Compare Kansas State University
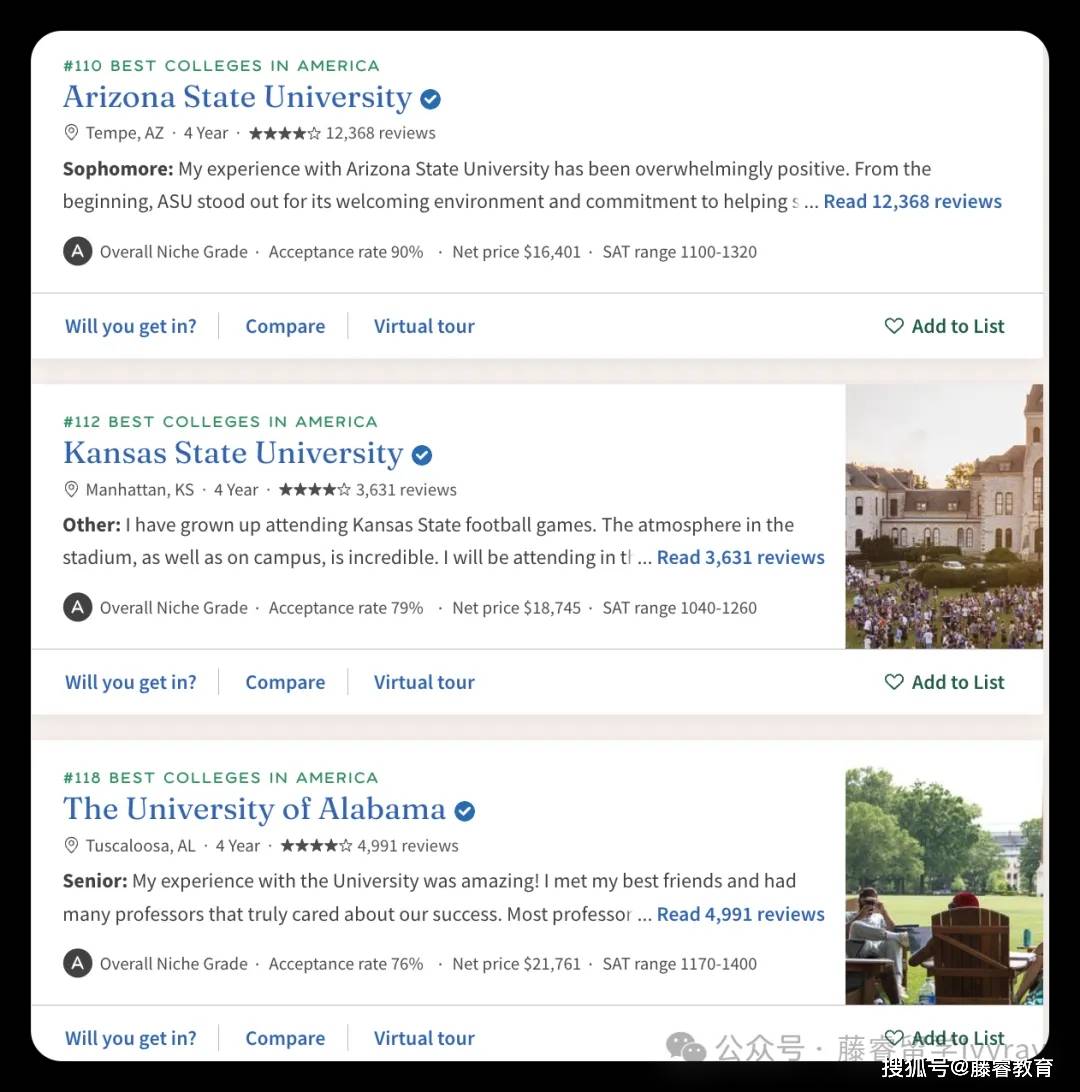 coord(285,682)
